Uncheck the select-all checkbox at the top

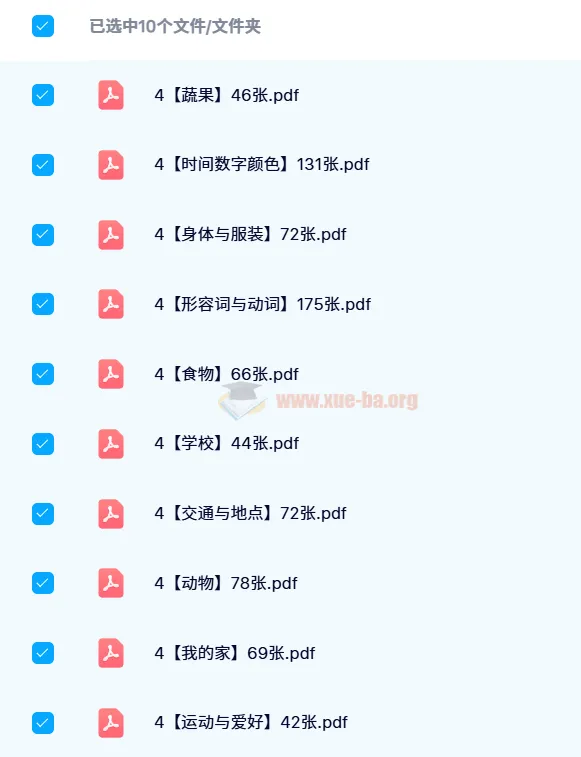pyautogui.click(x=43, y=26)
